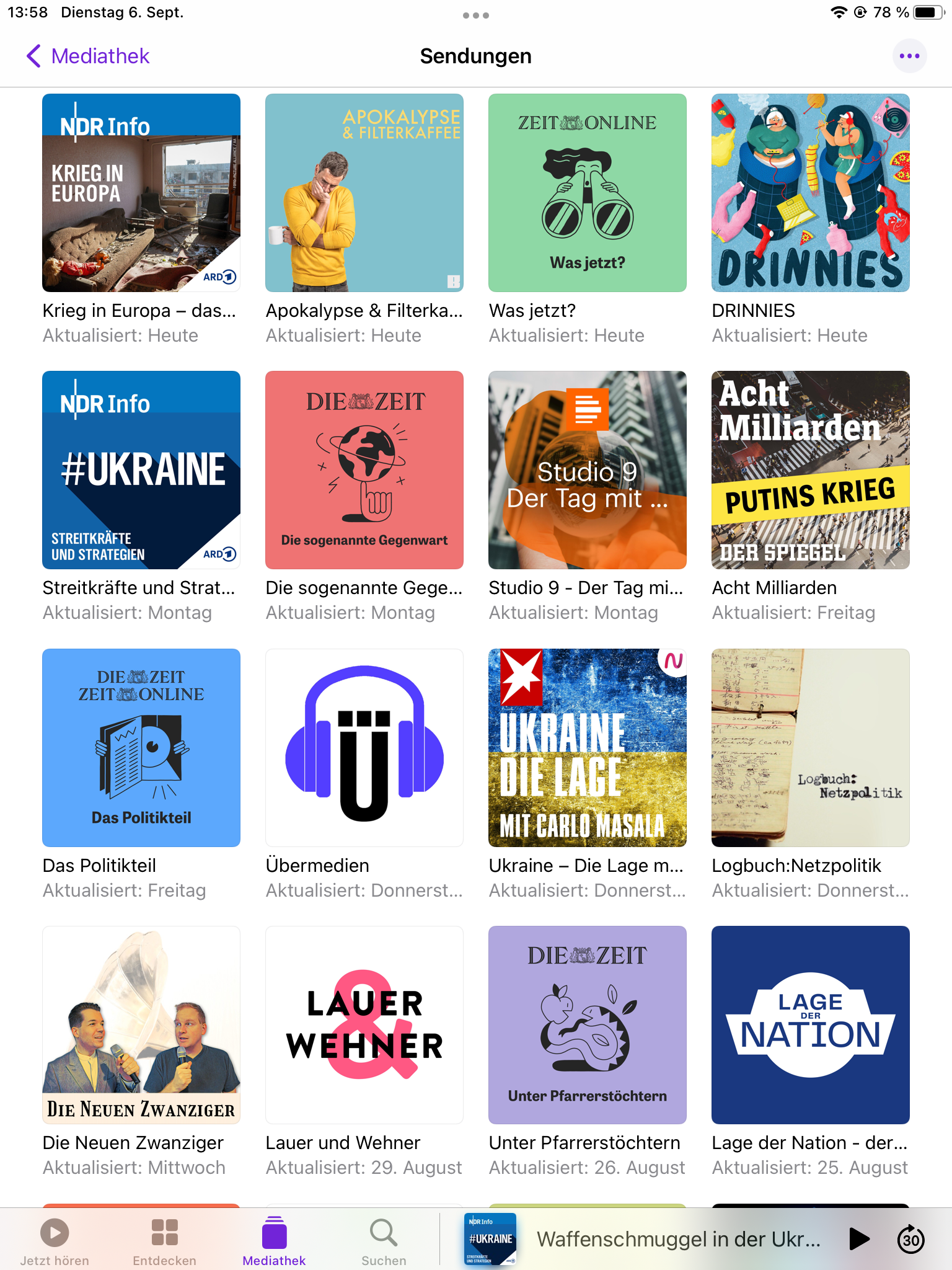This screenshot has height=1270, width=952.
Task: Open the three-dot options menu
Action: pos(909,56)
